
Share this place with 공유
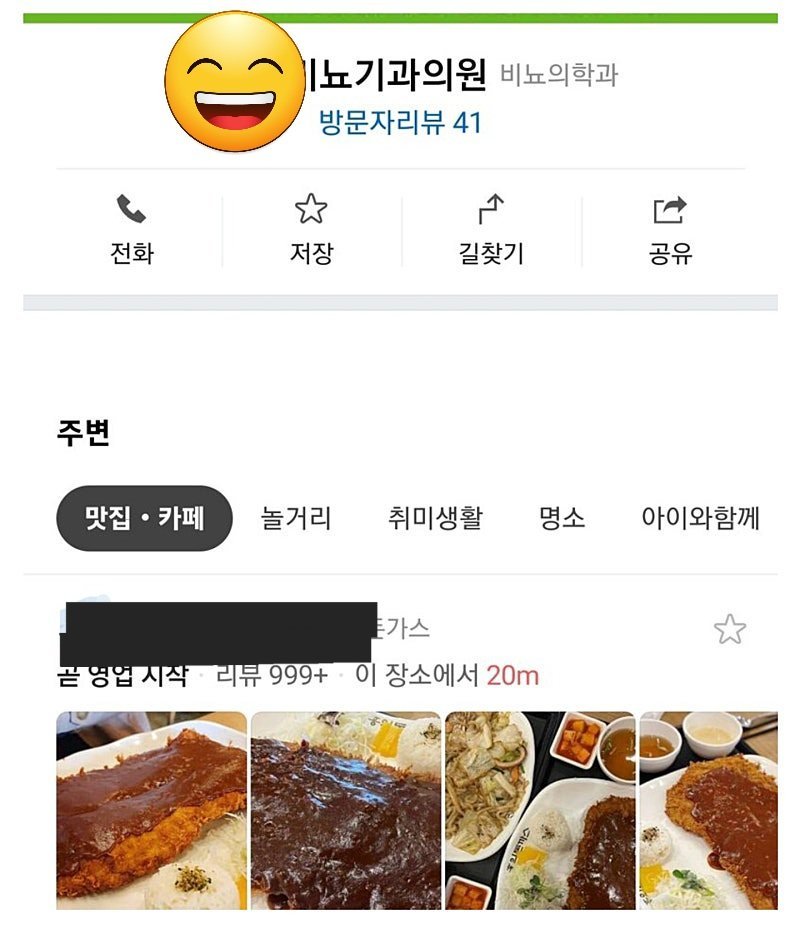[x=670, y=231]
